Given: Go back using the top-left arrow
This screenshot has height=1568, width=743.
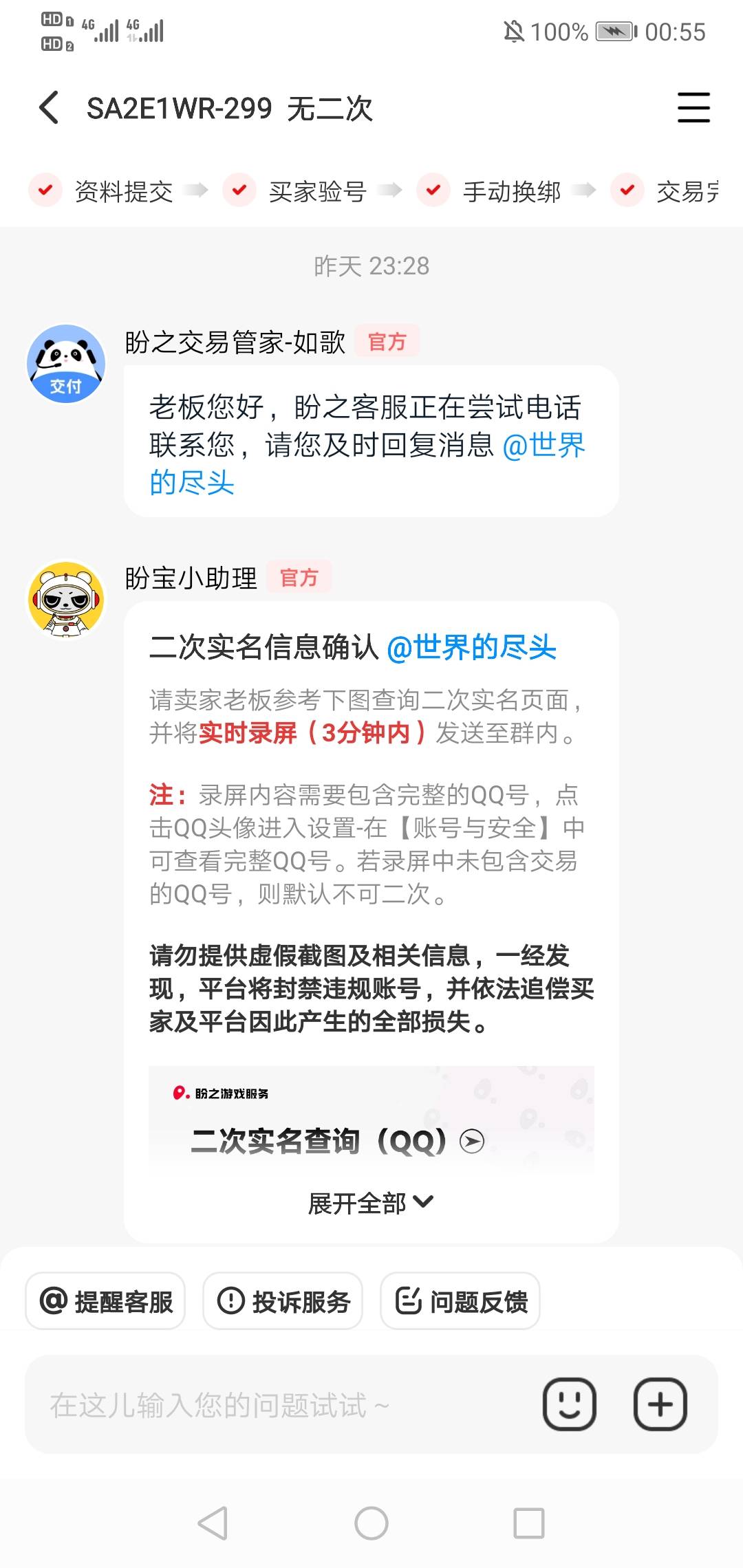Looking at the screenshot, I should pos(49,108).
